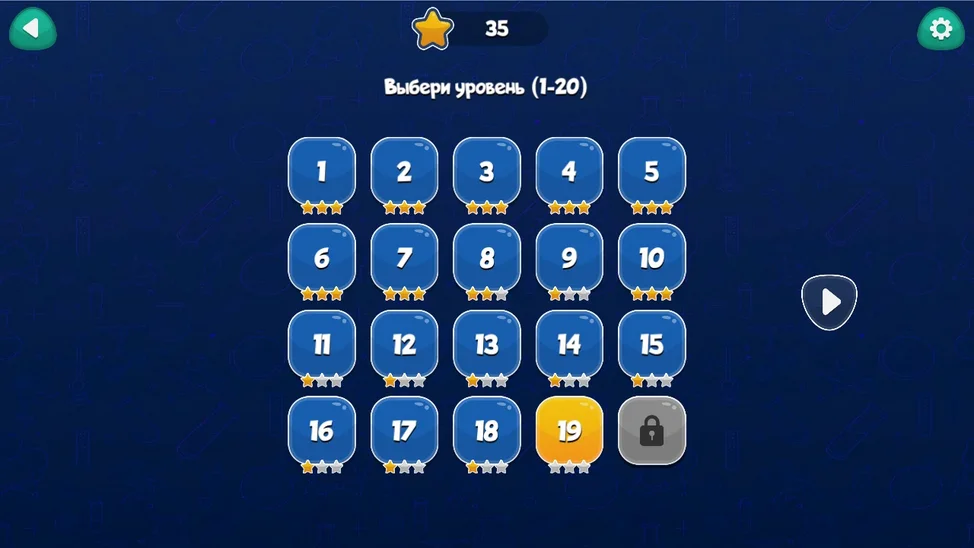Select level 2
Image resolution: width=974 pixels, height=548 pixels.
(x=404, y=171)
